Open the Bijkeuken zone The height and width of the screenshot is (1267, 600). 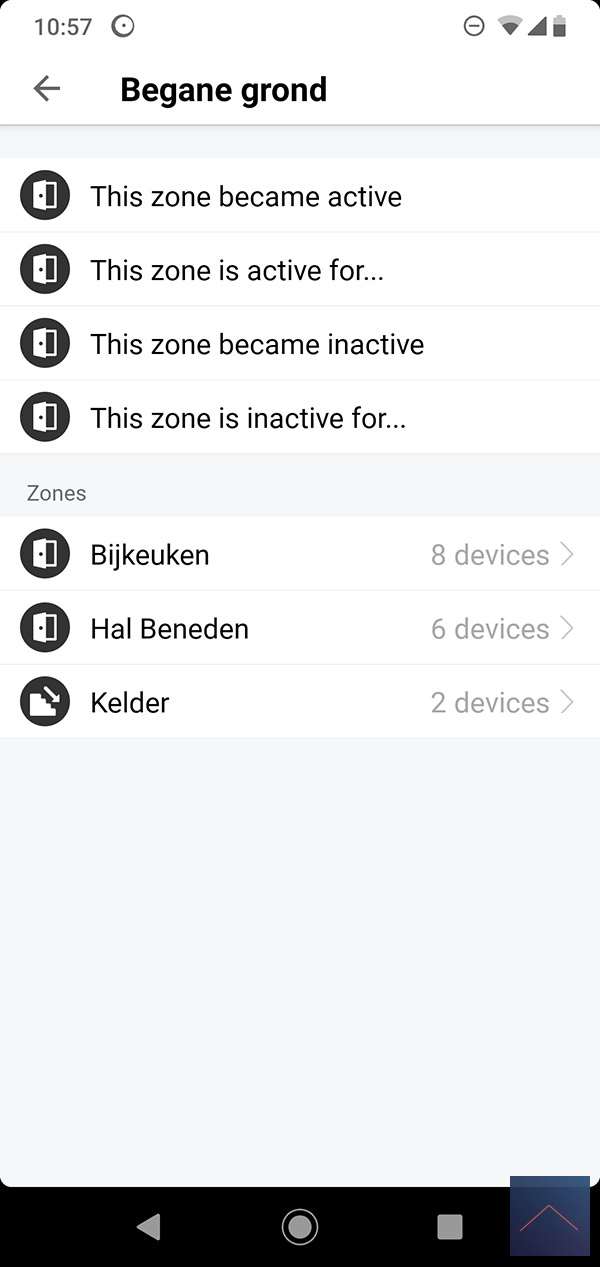[300, 555]
